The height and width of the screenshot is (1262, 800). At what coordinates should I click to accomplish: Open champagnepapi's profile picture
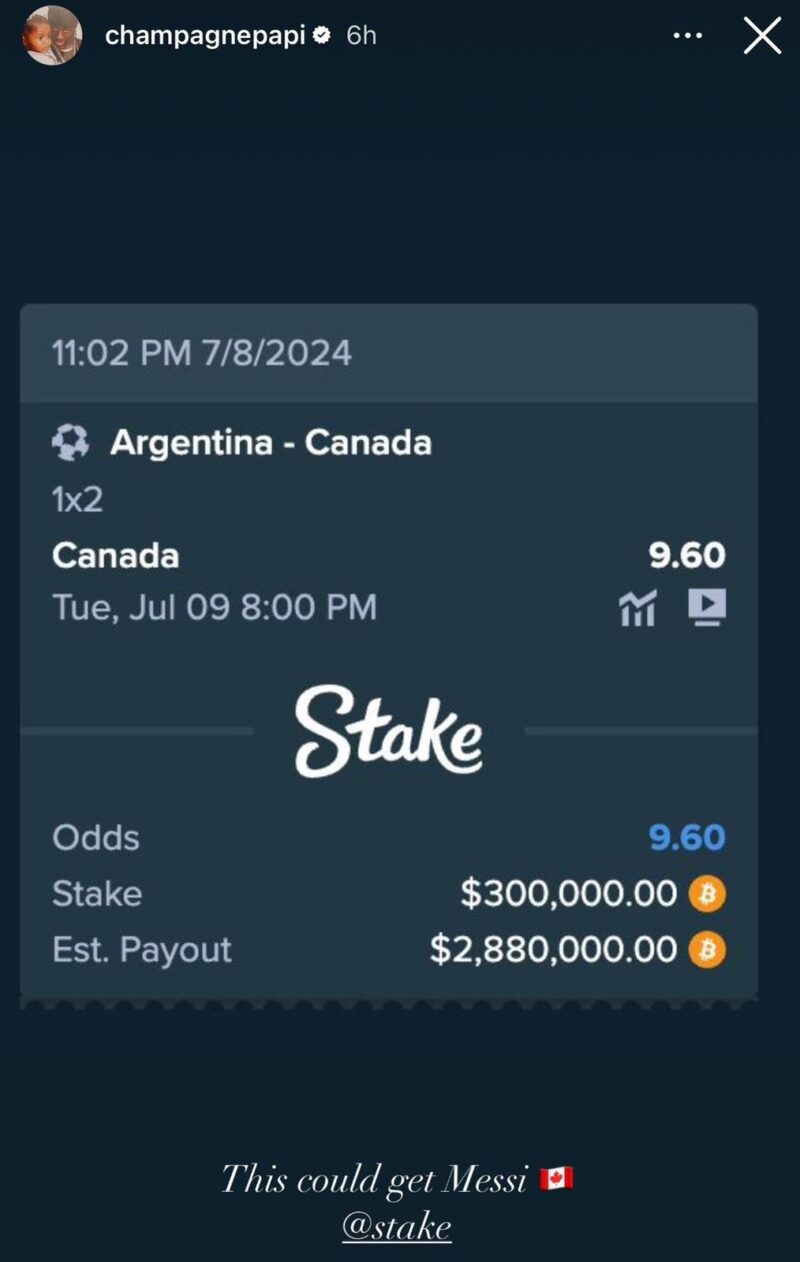coord(52,35)
